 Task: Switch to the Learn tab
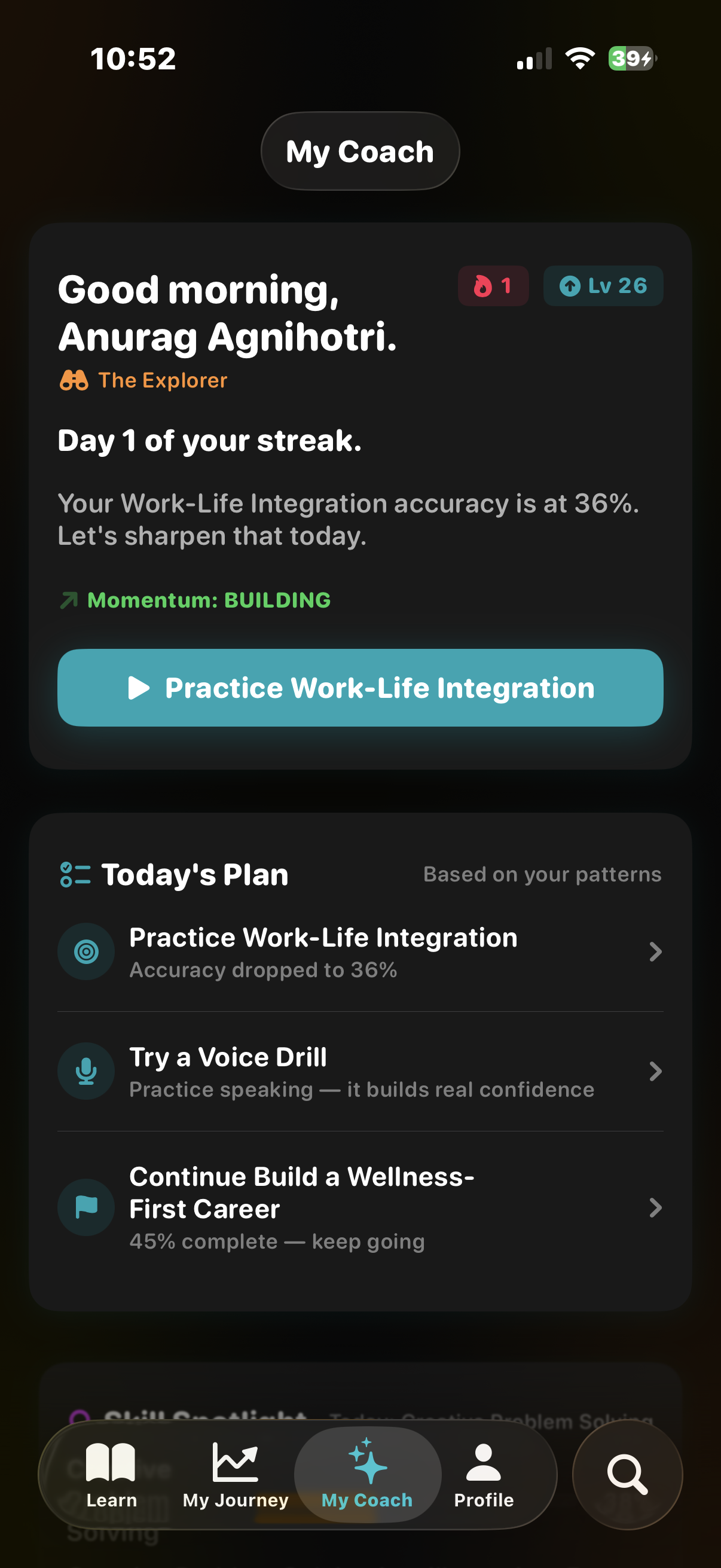point(111,1474)
